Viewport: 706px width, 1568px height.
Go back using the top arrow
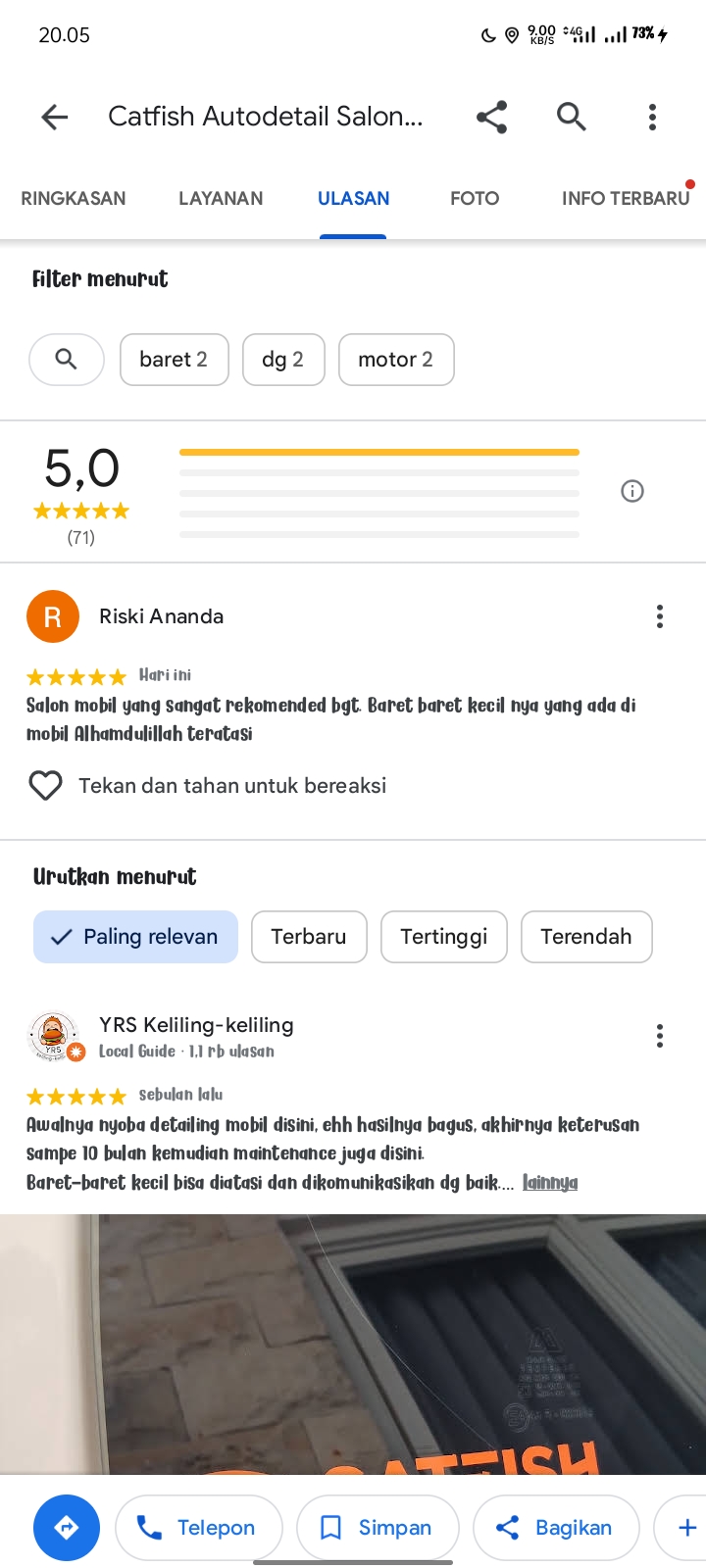tap(55, 118)
